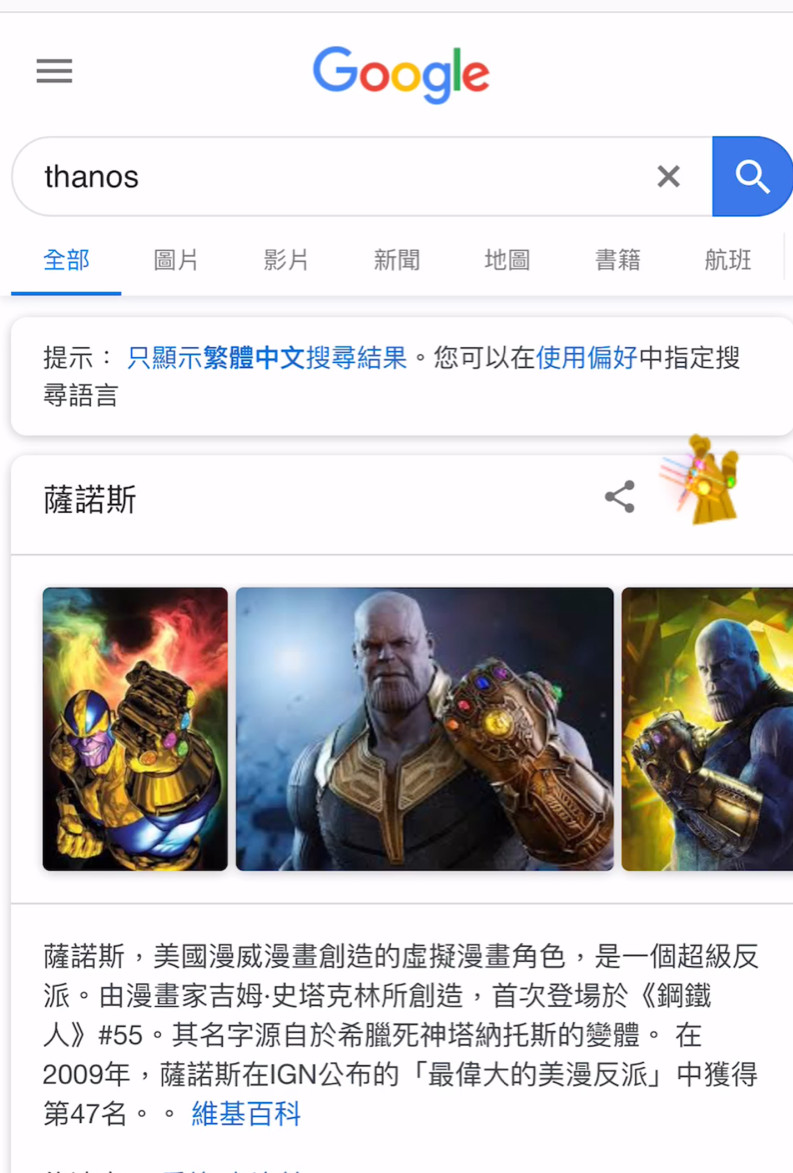Open the Thanos image on blue background
The width and height of the screenshot is (793, 1173).
pos(424,729)
